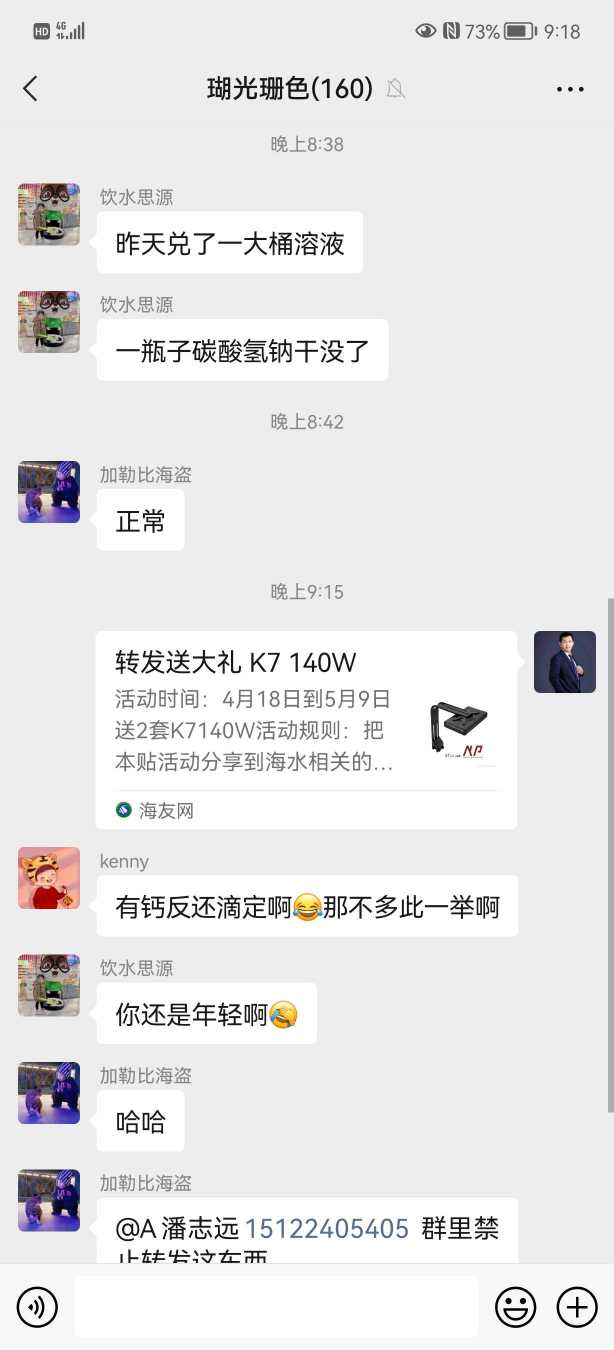Tap the phone number 15122405405 link
The width and height of the screenshot is (614, 1350).
[x=326, y=1228]
